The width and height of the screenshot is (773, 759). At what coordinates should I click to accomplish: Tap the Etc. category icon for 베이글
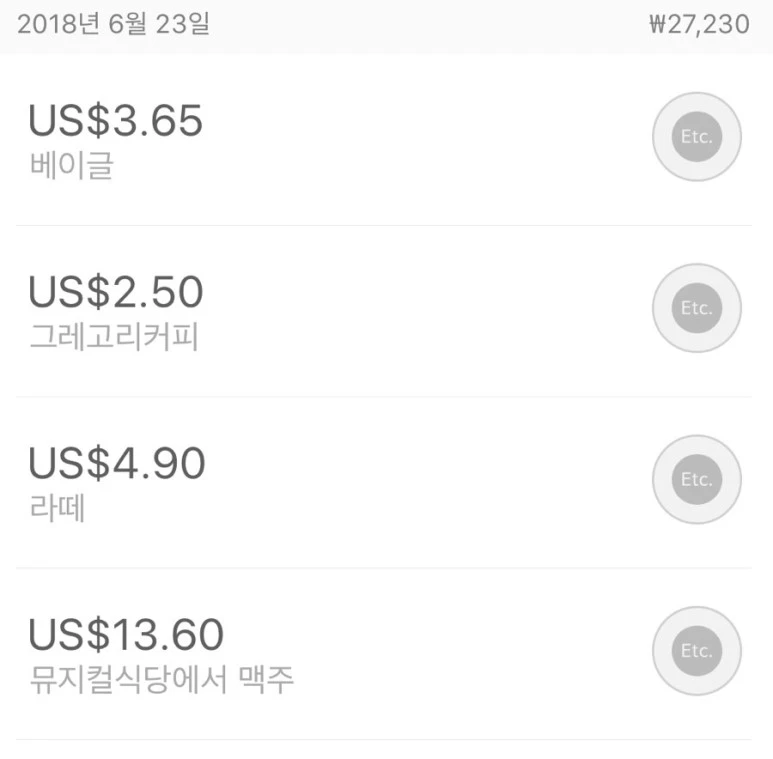pyautogui.click(x=696, y=137)
